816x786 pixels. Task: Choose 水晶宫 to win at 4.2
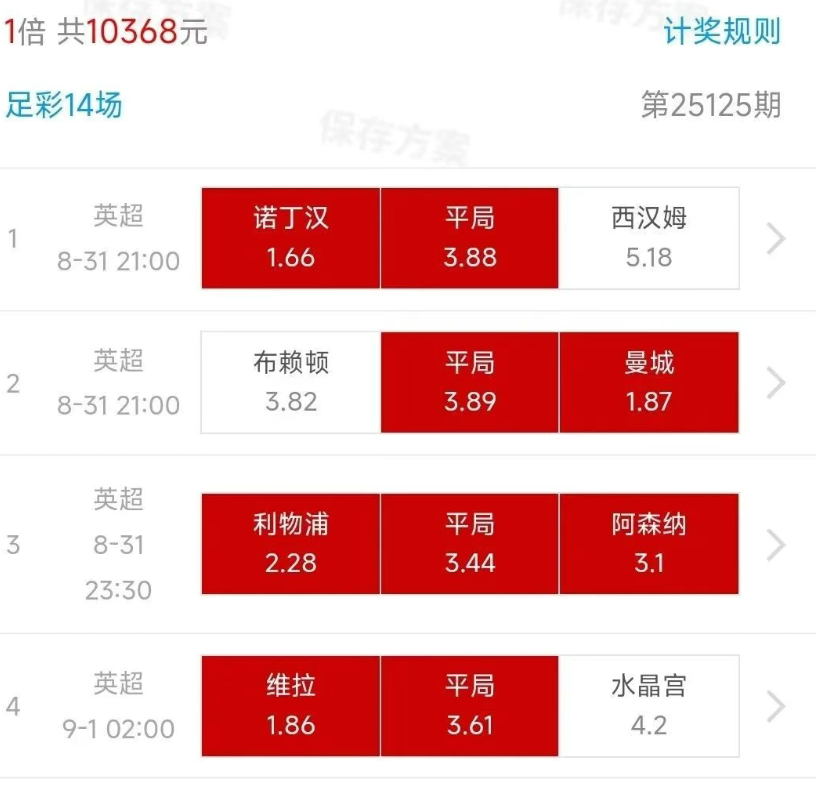(x=649, y=706)
